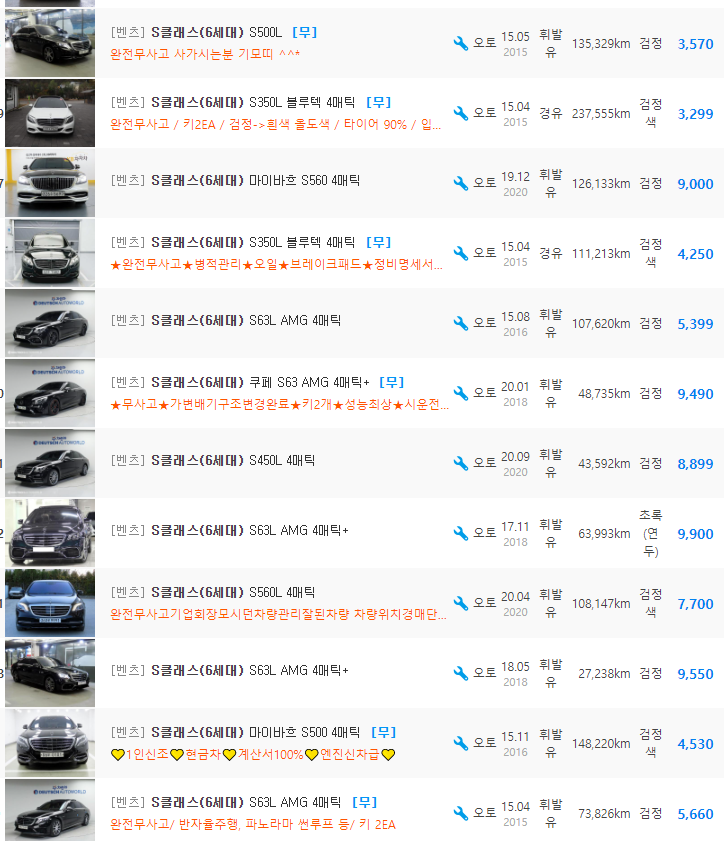724x841 pixels.
Task: Open maintenance history for the S500L listing
Action: (461, 41)
